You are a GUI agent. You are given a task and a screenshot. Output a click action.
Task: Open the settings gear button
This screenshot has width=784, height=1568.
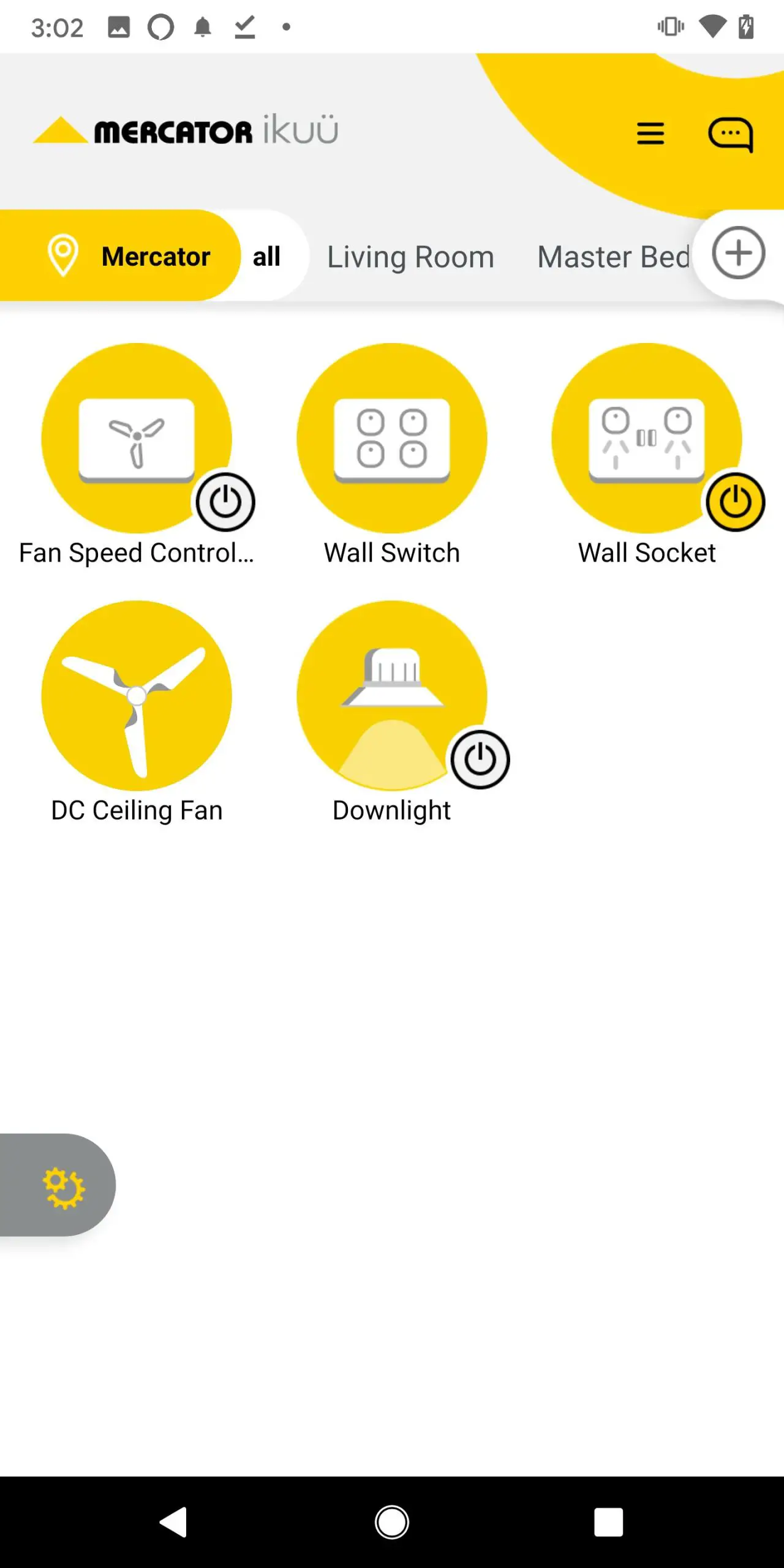63,1188
